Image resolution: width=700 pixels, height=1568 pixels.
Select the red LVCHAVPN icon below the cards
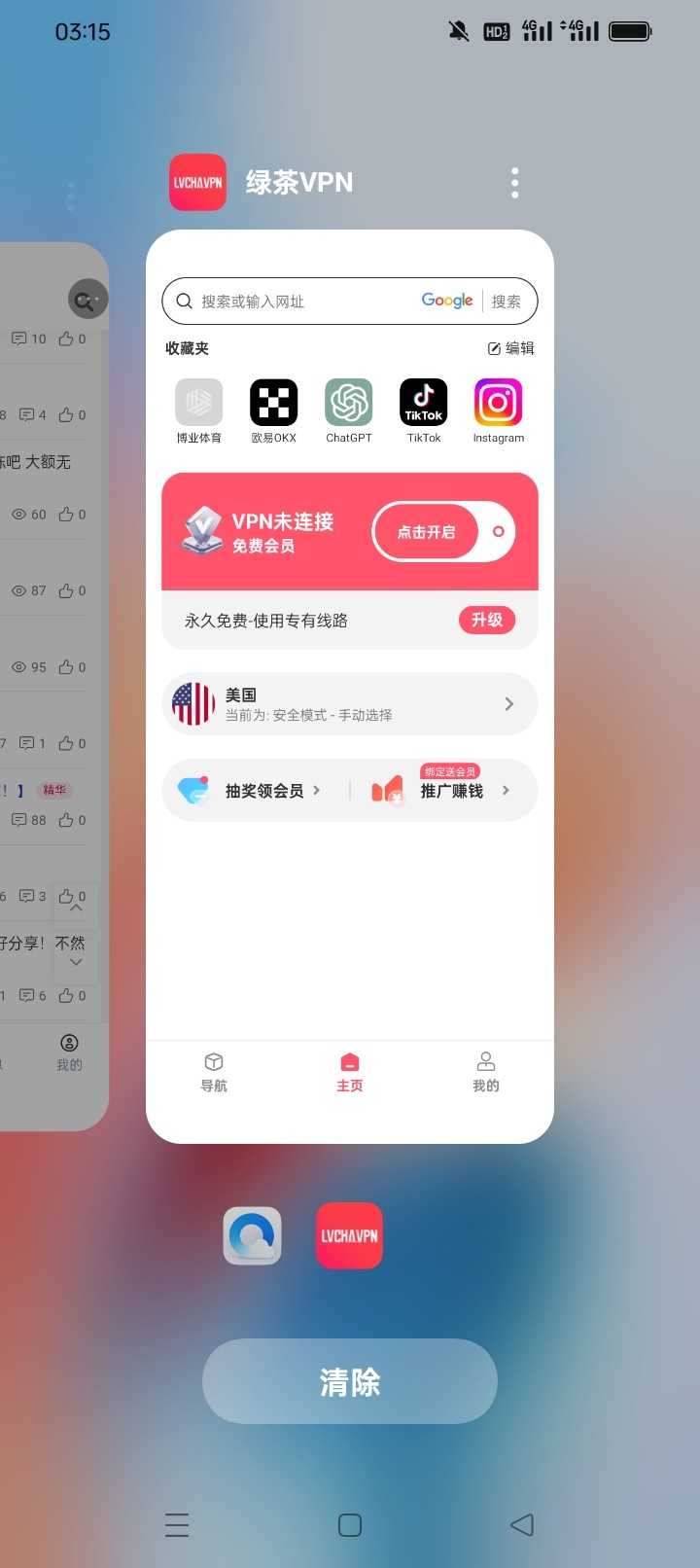click(349, 1236)
